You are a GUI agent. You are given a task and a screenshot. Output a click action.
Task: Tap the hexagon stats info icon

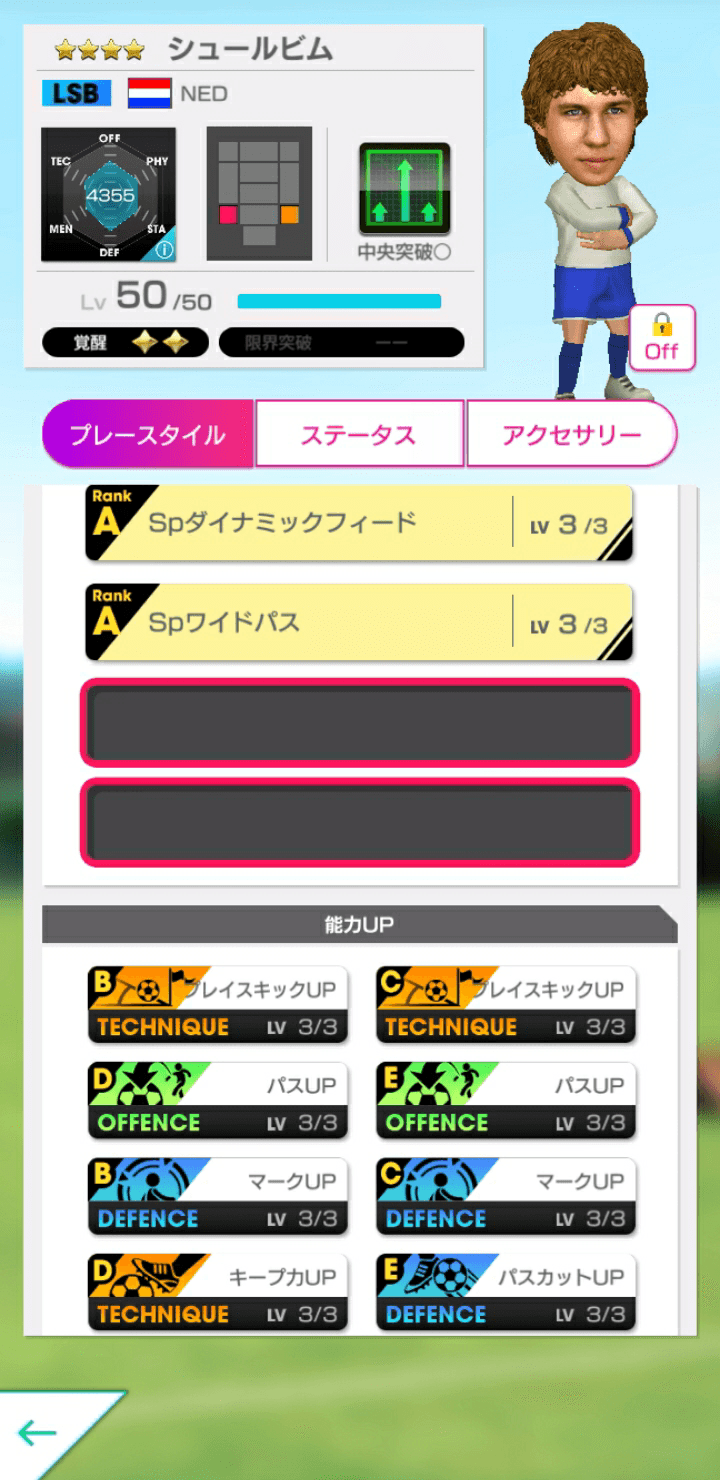(x=165, y=250)
